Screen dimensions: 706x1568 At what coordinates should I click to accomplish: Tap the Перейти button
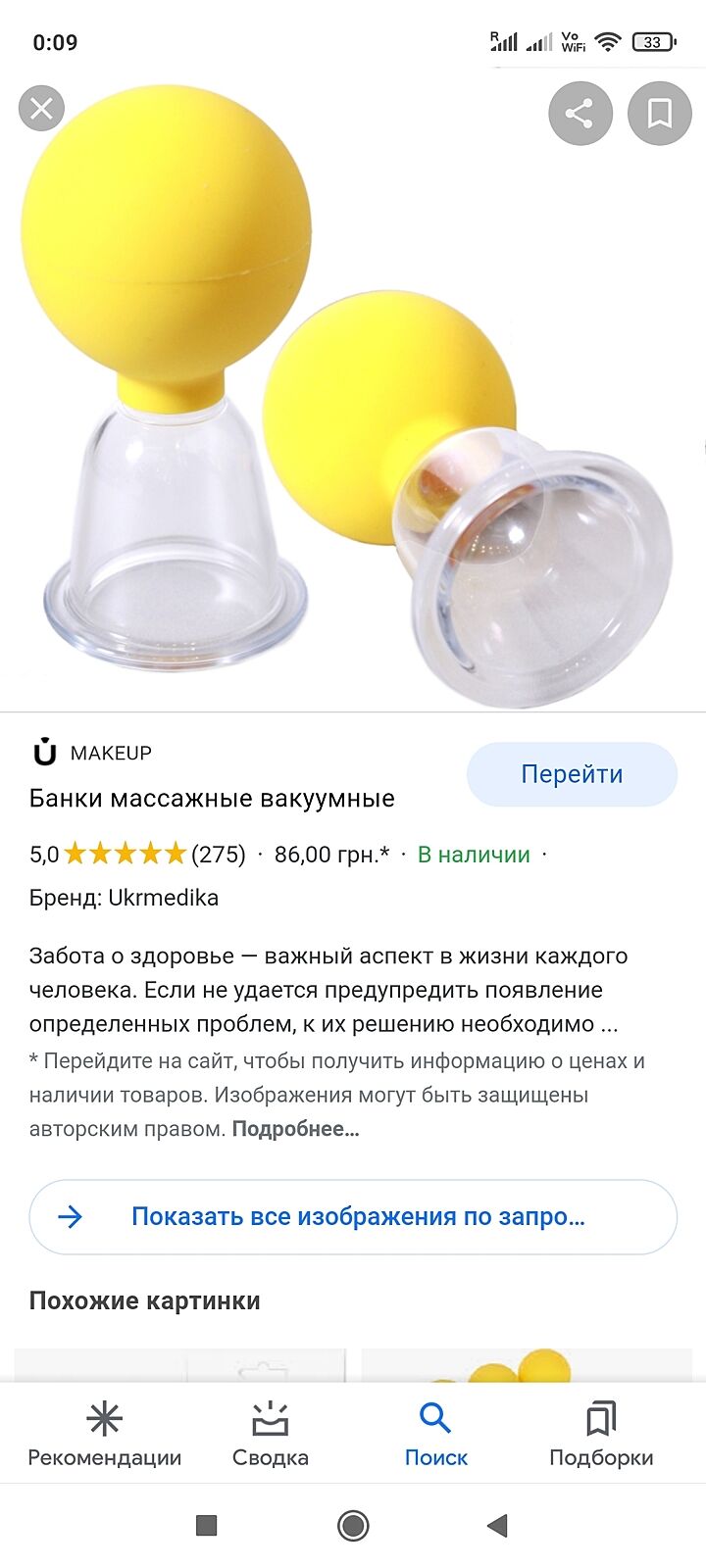tap(572, 774)
